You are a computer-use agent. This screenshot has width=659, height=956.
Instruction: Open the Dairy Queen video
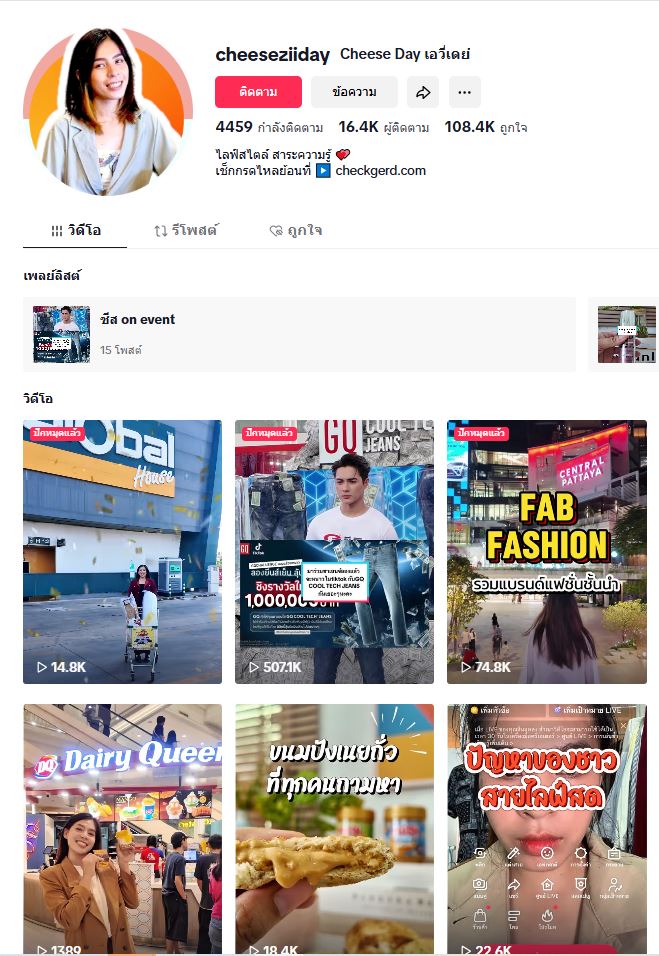coord(122,830)
